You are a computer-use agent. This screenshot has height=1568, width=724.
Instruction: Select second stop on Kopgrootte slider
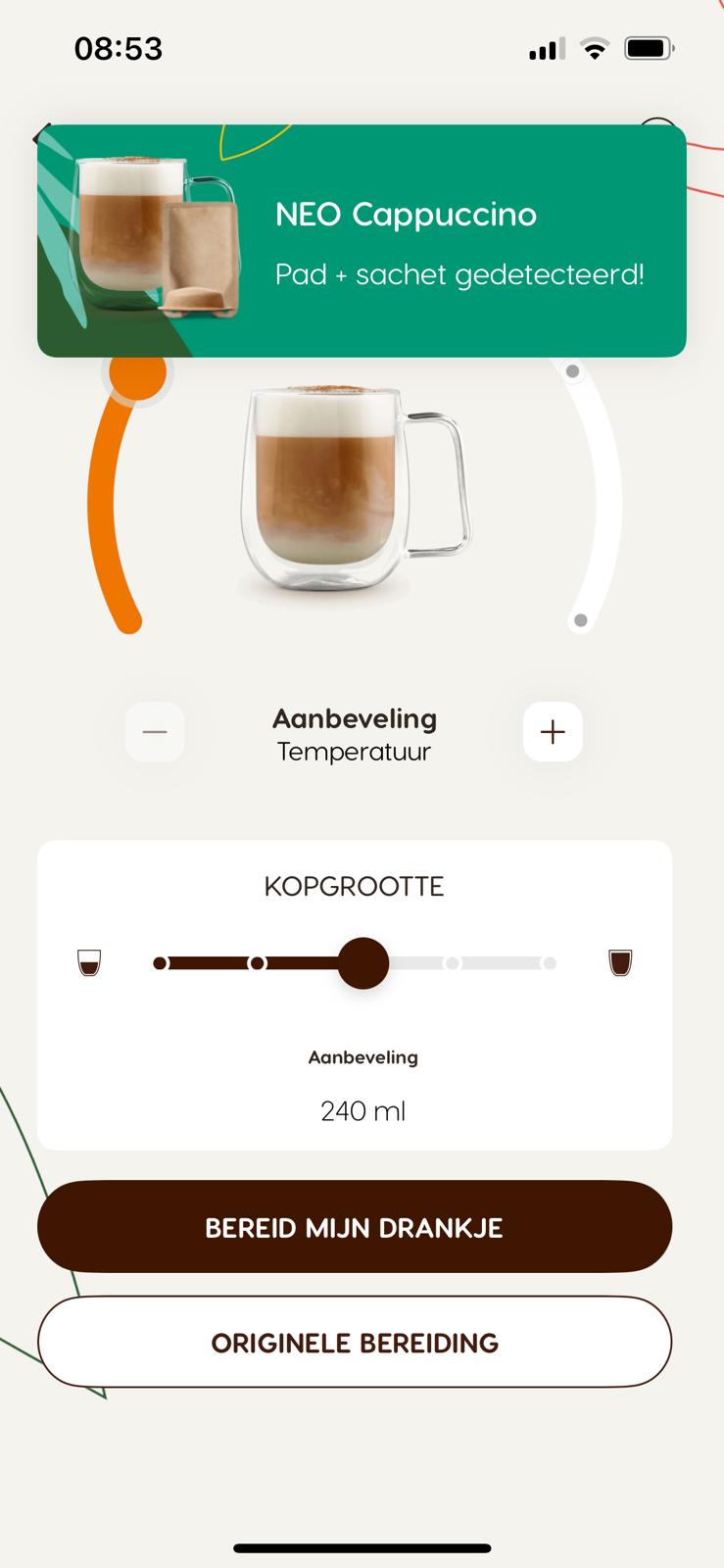coord(257,963)
